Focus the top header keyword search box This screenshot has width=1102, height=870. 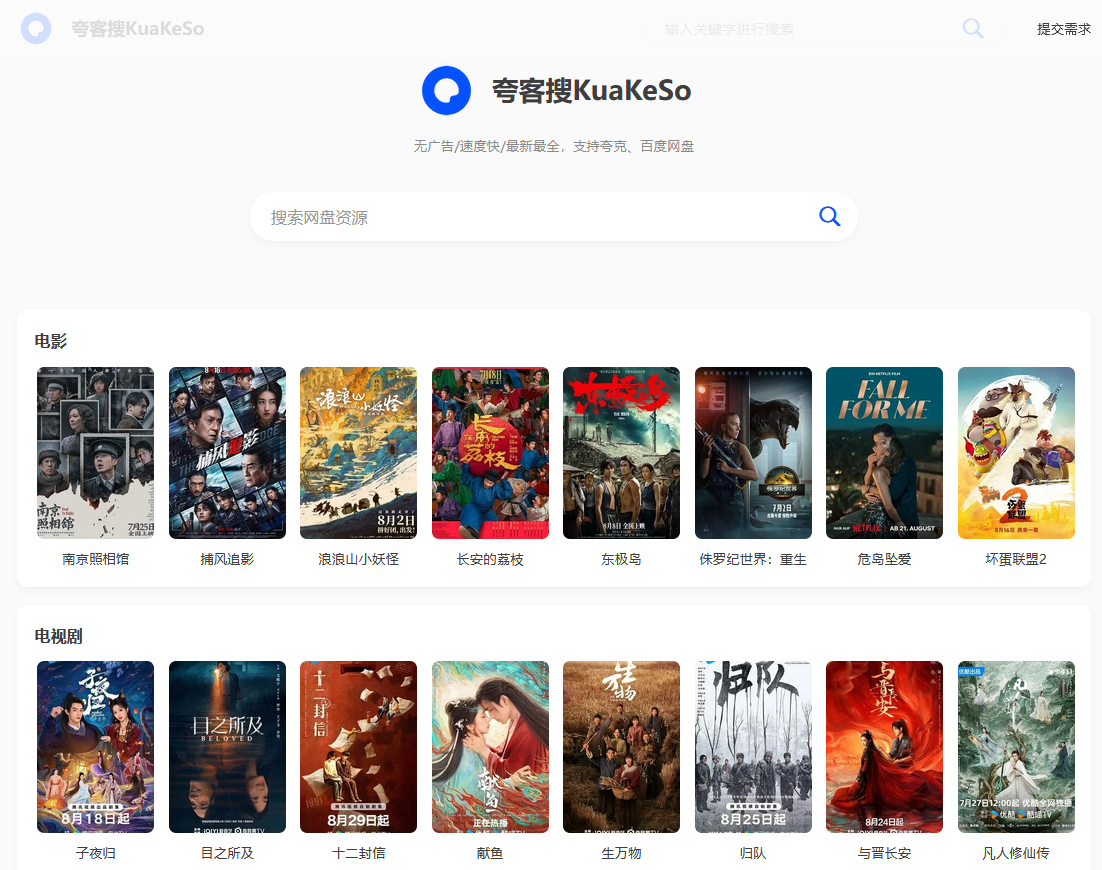[x=800, y=29]
